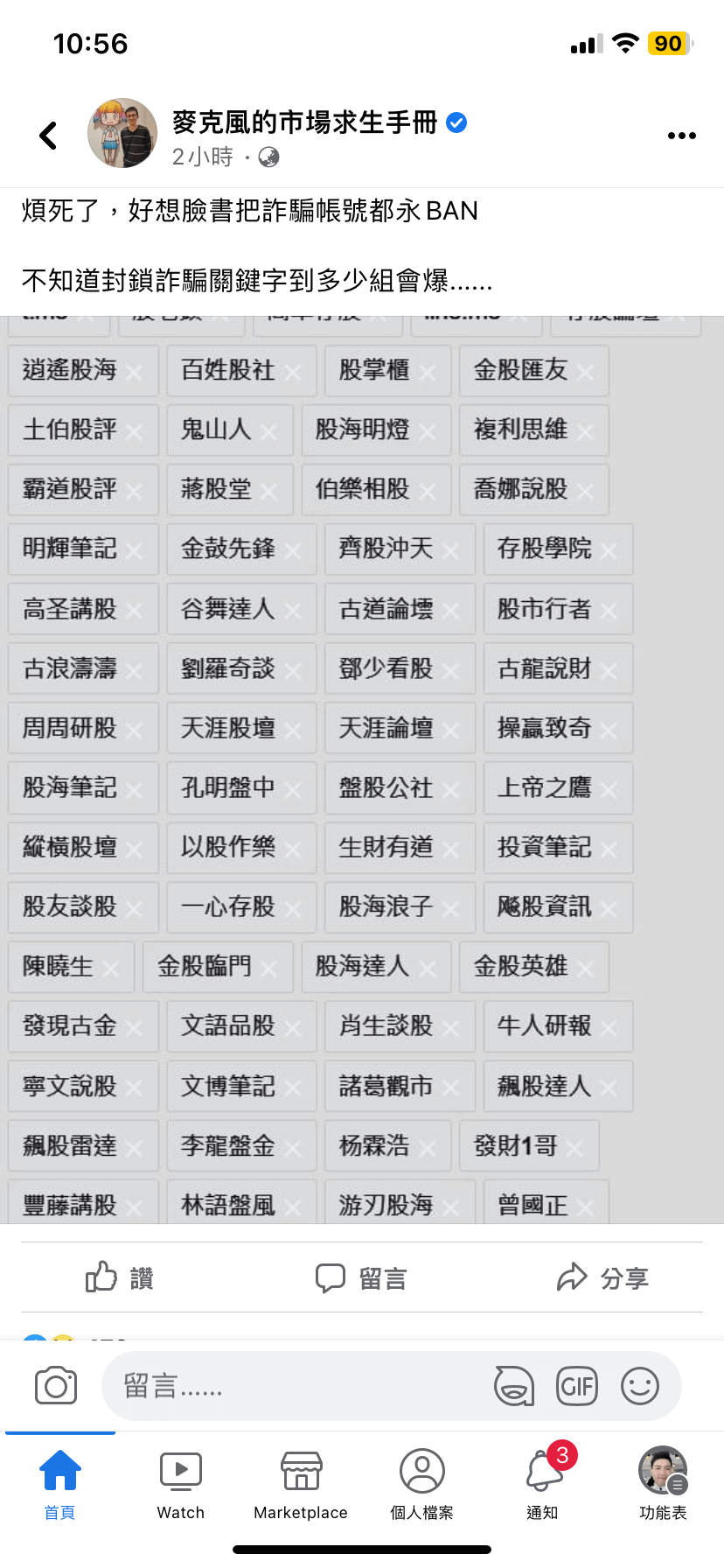Open the Marketplace tab
The height and width of the screenshot is (1568, 724).
click(x=301, y=1484)
